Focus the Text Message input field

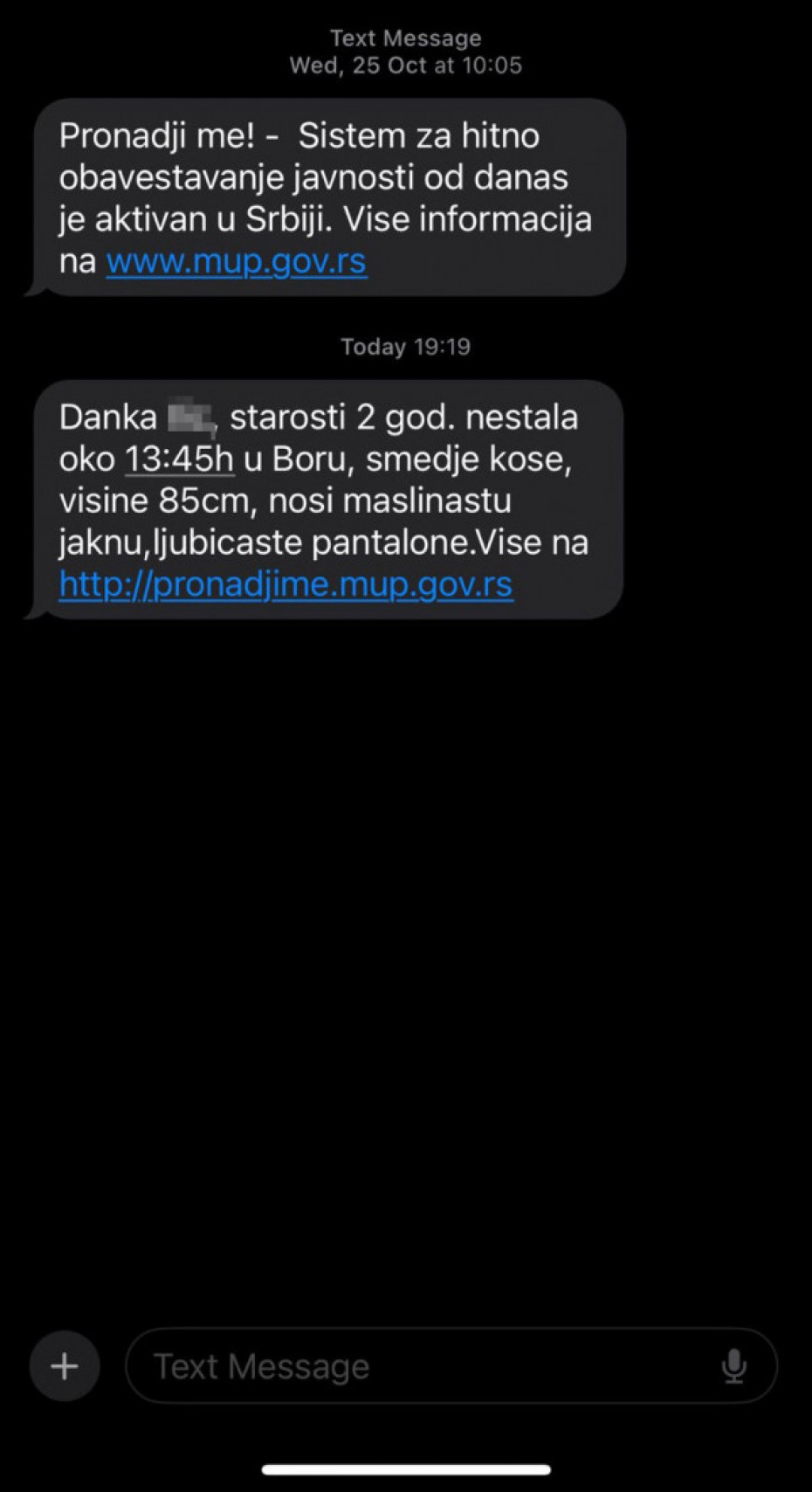[419, 1366]
